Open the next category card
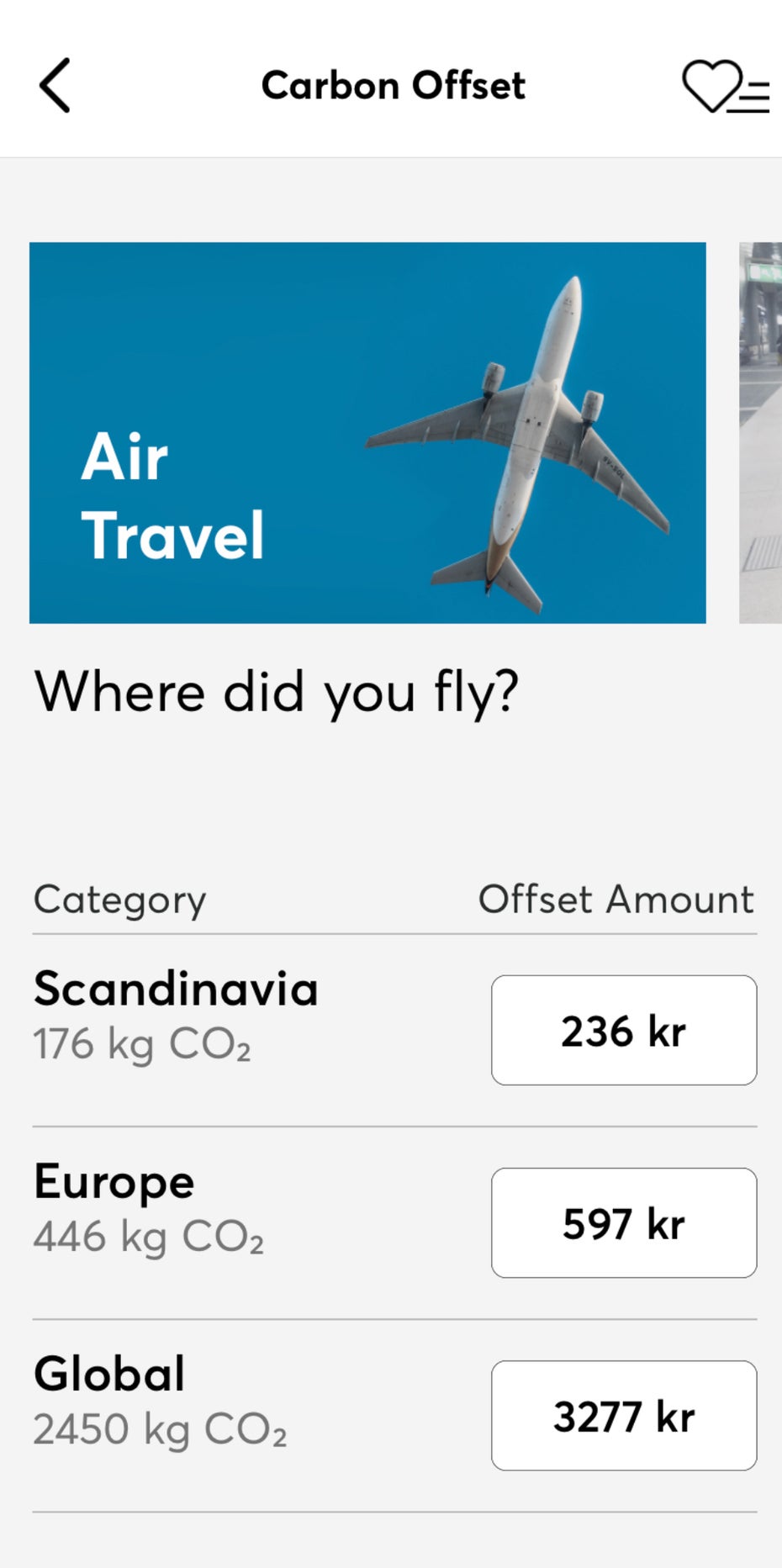This screenshot has height=1568, width=782. tap(760, 433)
